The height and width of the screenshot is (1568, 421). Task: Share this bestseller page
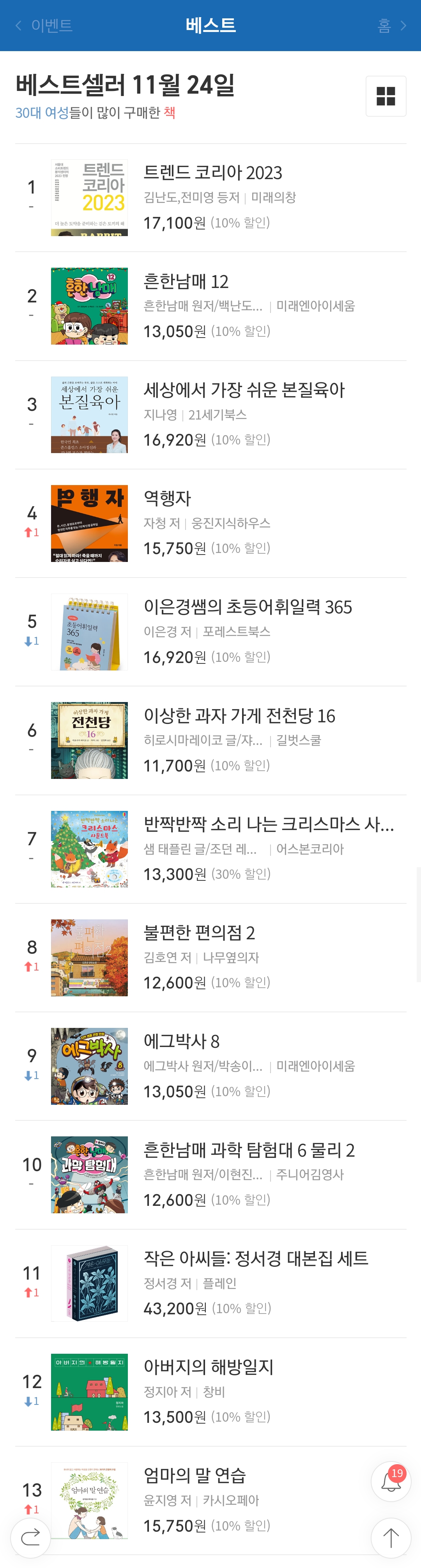pyautogui.click(x=30, y=1538)
